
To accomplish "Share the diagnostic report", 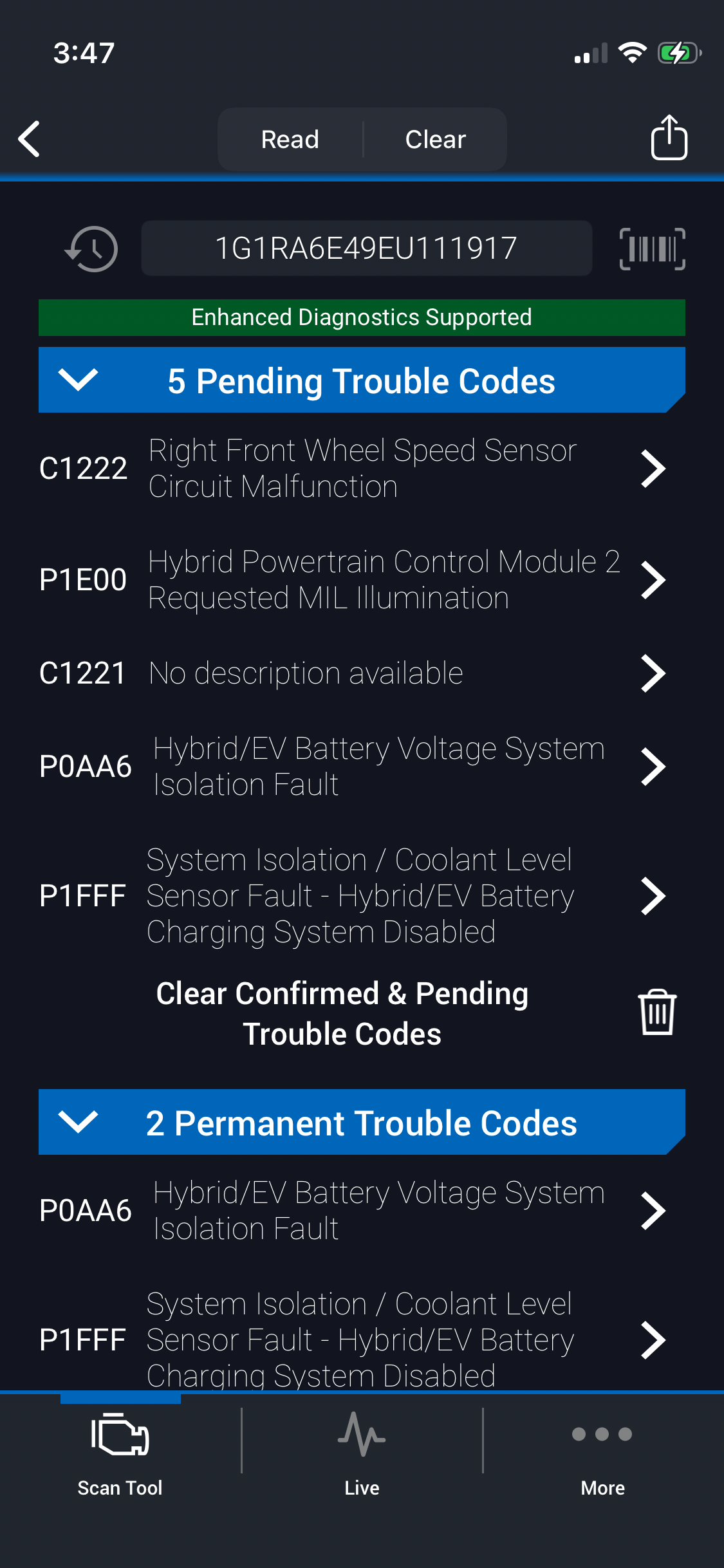I will pyautogui.click(x=669, y=138).
